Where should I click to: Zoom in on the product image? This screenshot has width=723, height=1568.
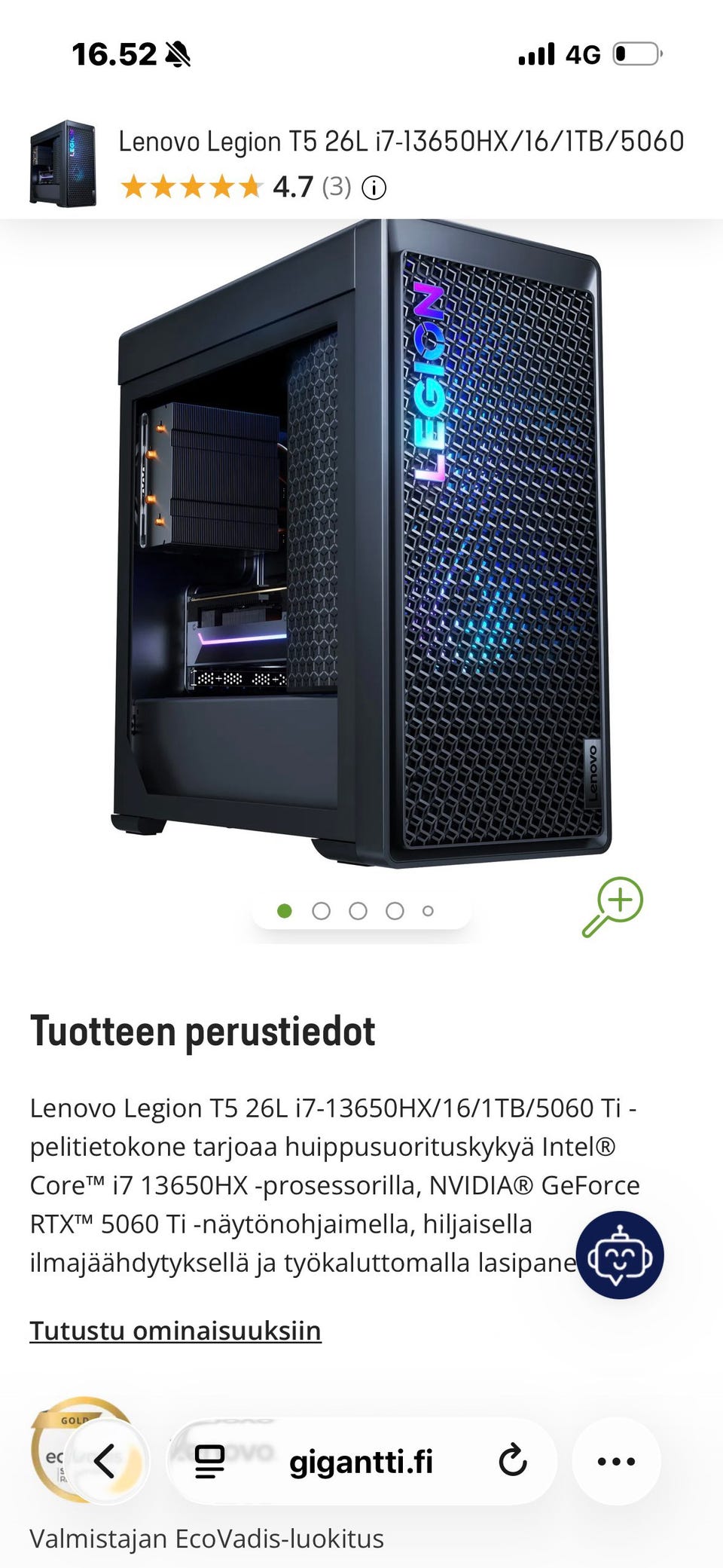612,906
